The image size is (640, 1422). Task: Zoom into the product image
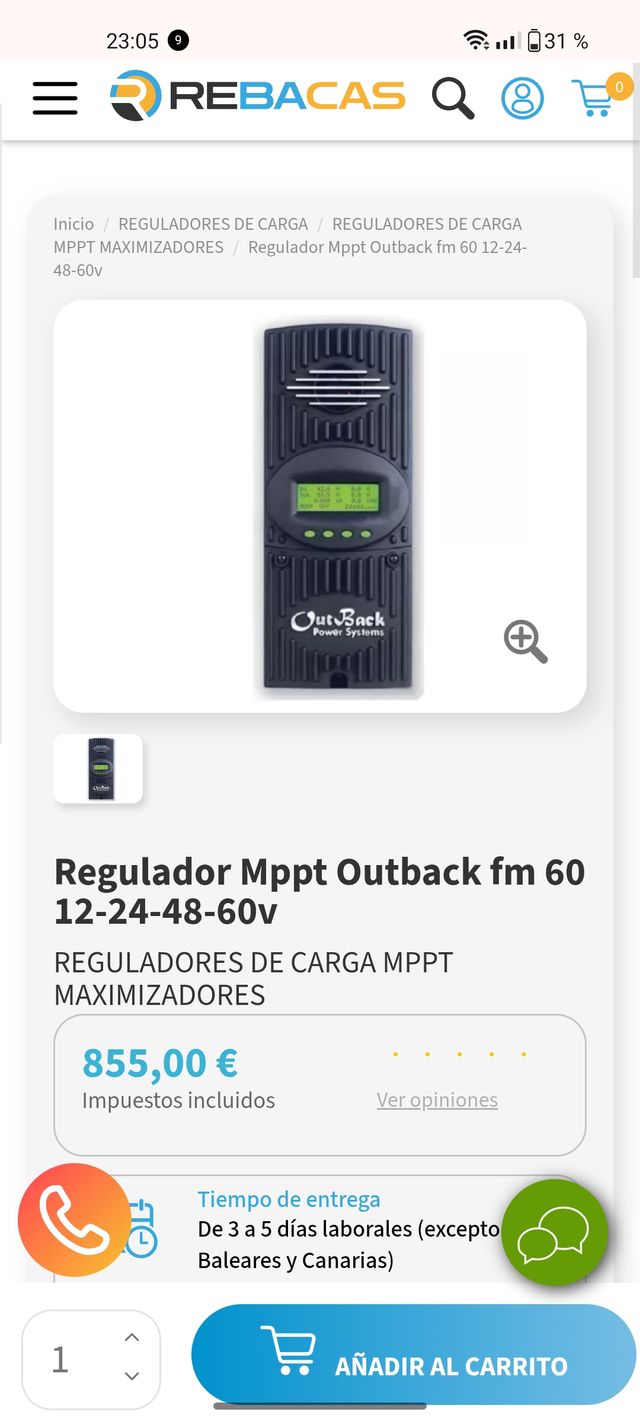525,641
